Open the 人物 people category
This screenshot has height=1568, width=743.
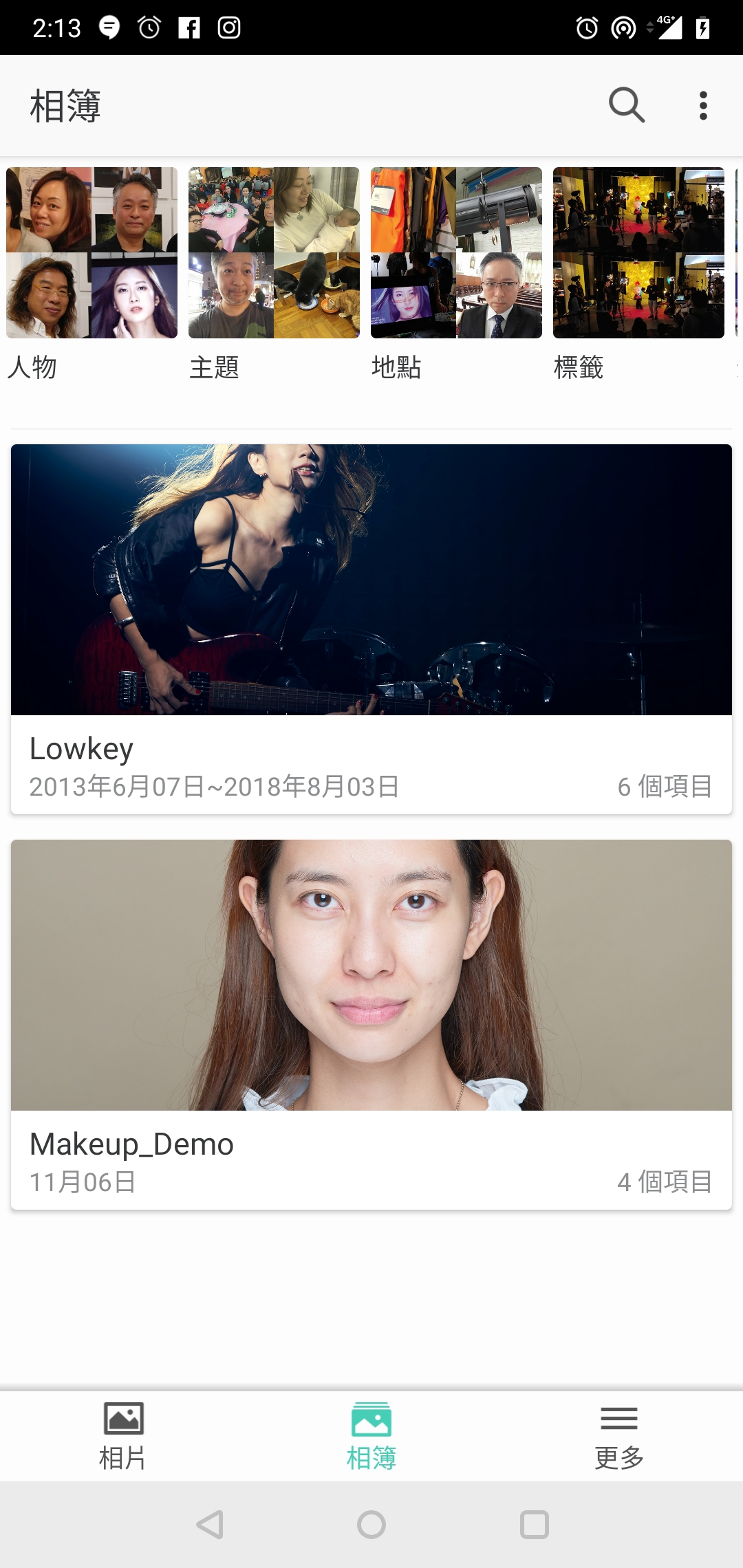pos(91,274)
